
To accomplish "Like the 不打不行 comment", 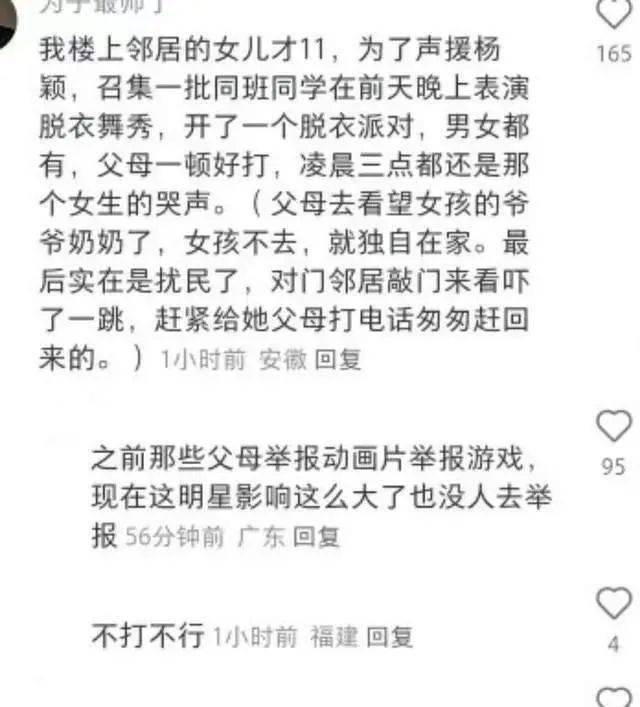I will pos(612,604).
